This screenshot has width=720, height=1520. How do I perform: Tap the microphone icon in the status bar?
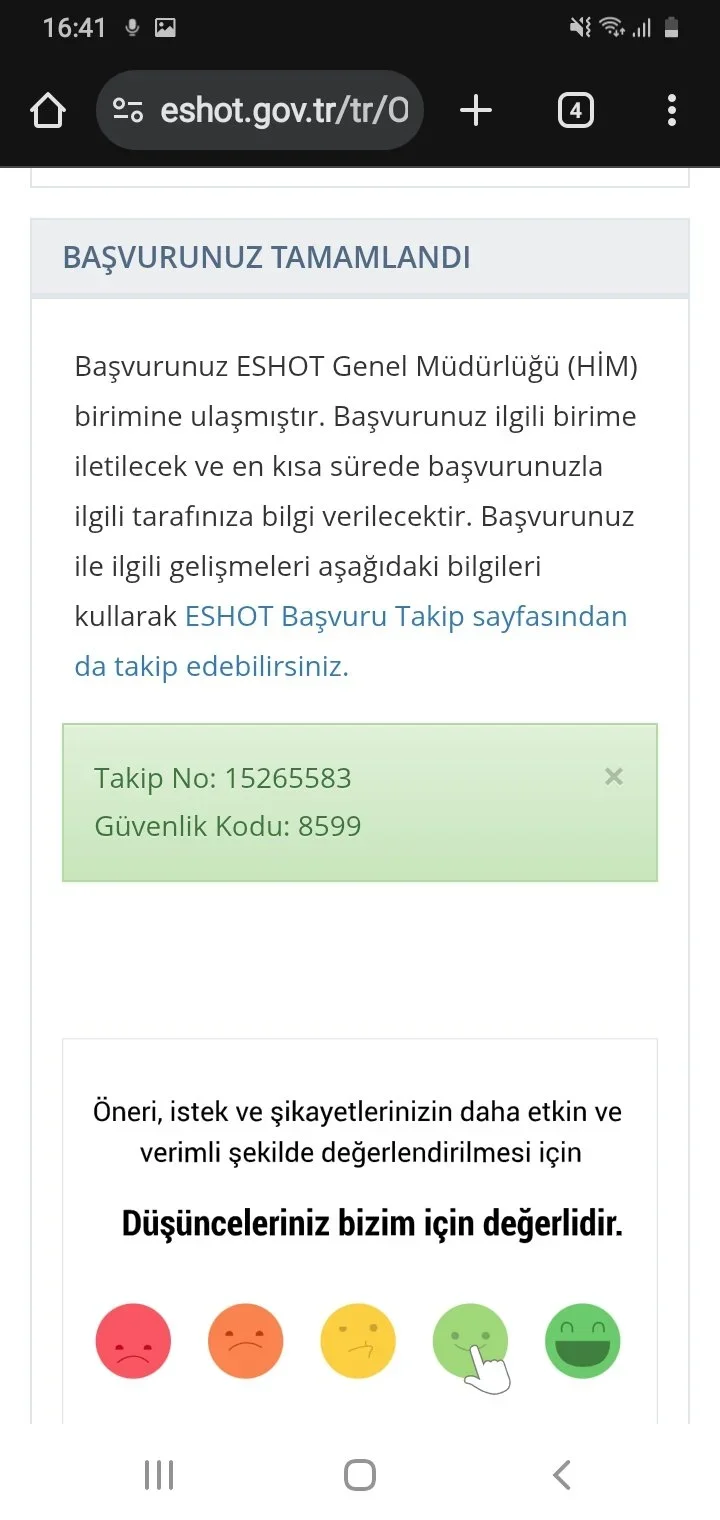coord(131,27)
